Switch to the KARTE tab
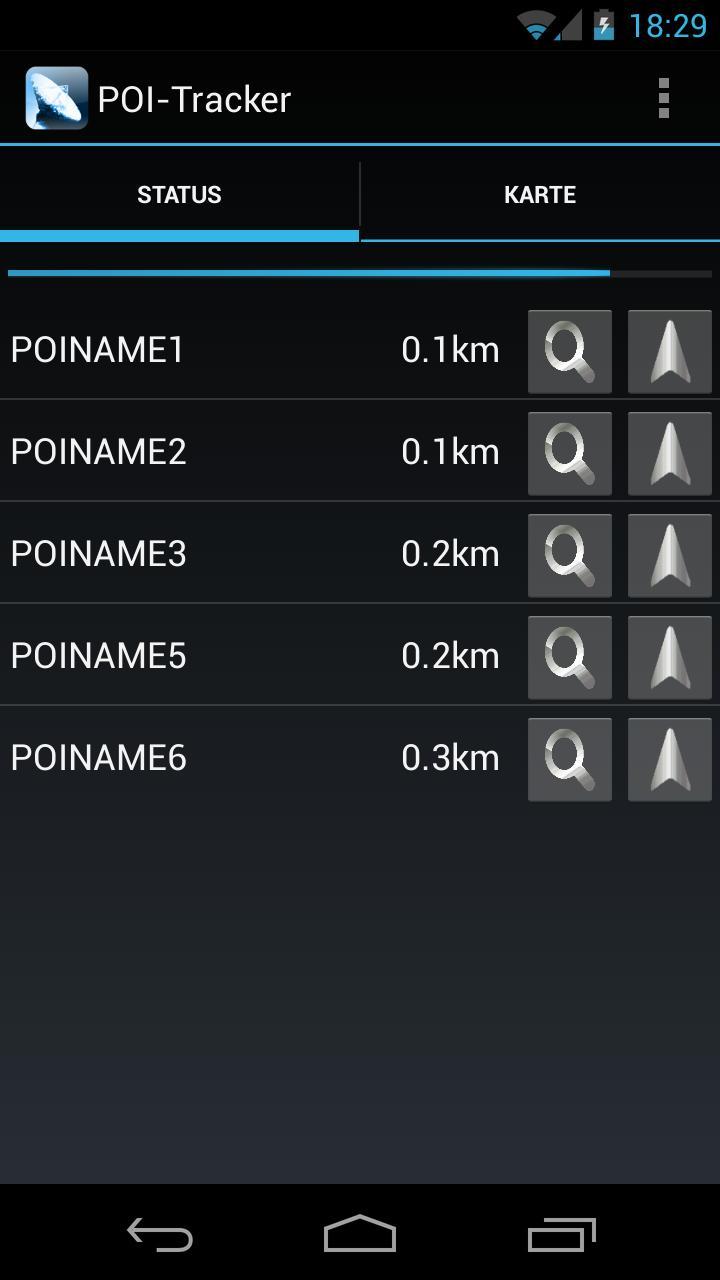Screen dimensions: 720x1280 (x=540, y=194)
